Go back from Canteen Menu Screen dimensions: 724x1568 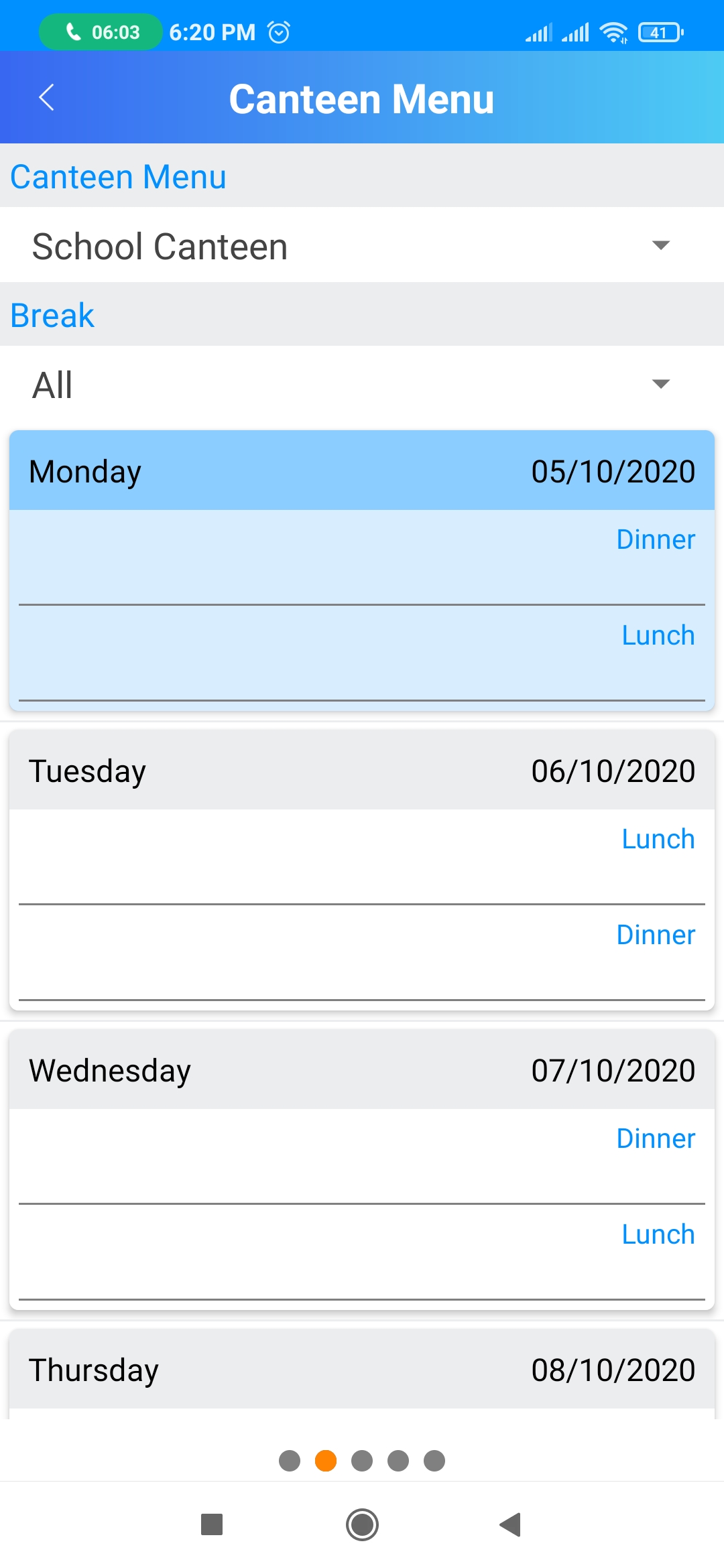click(46, 98)
